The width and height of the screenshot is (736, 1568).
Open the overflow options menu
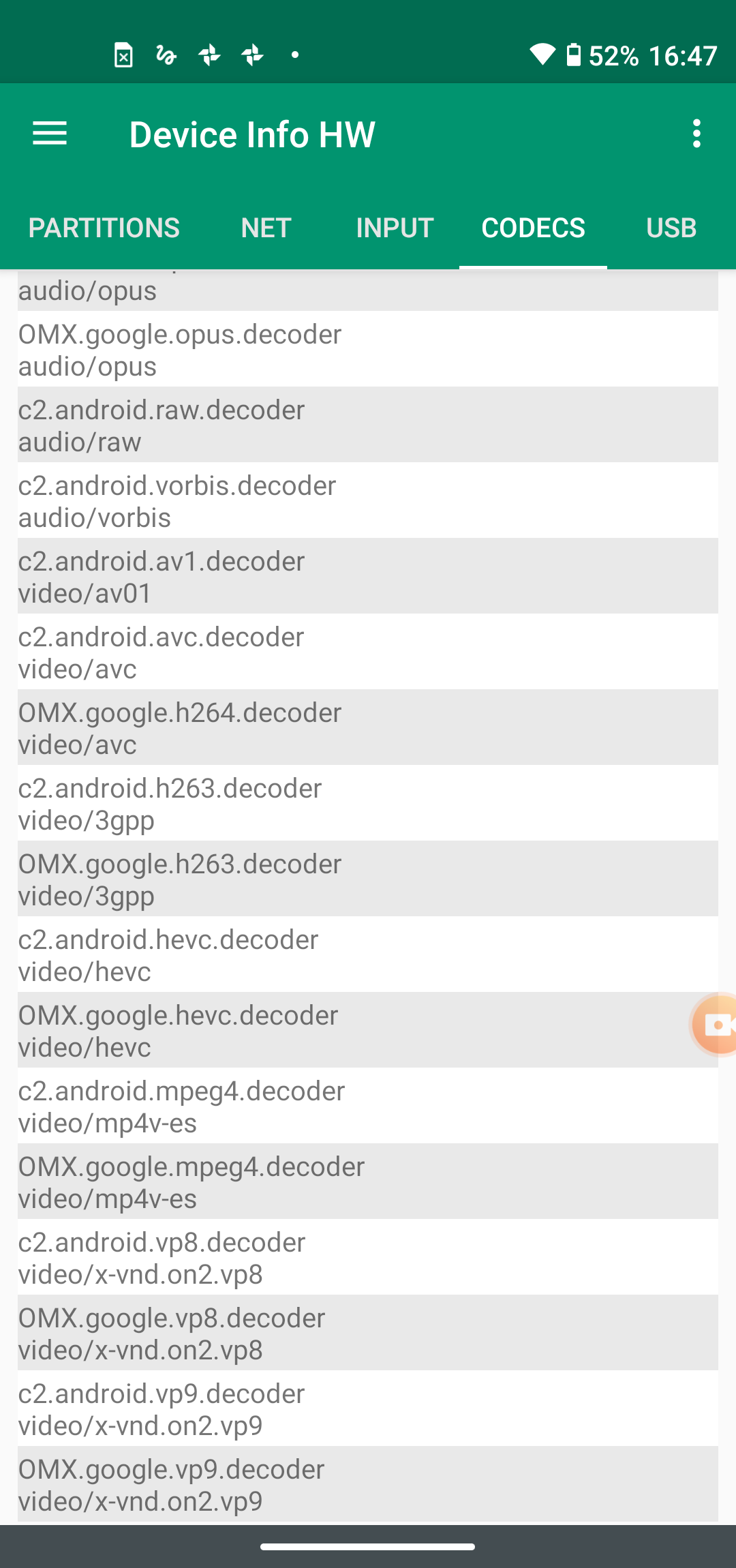[x=696, y=134]
